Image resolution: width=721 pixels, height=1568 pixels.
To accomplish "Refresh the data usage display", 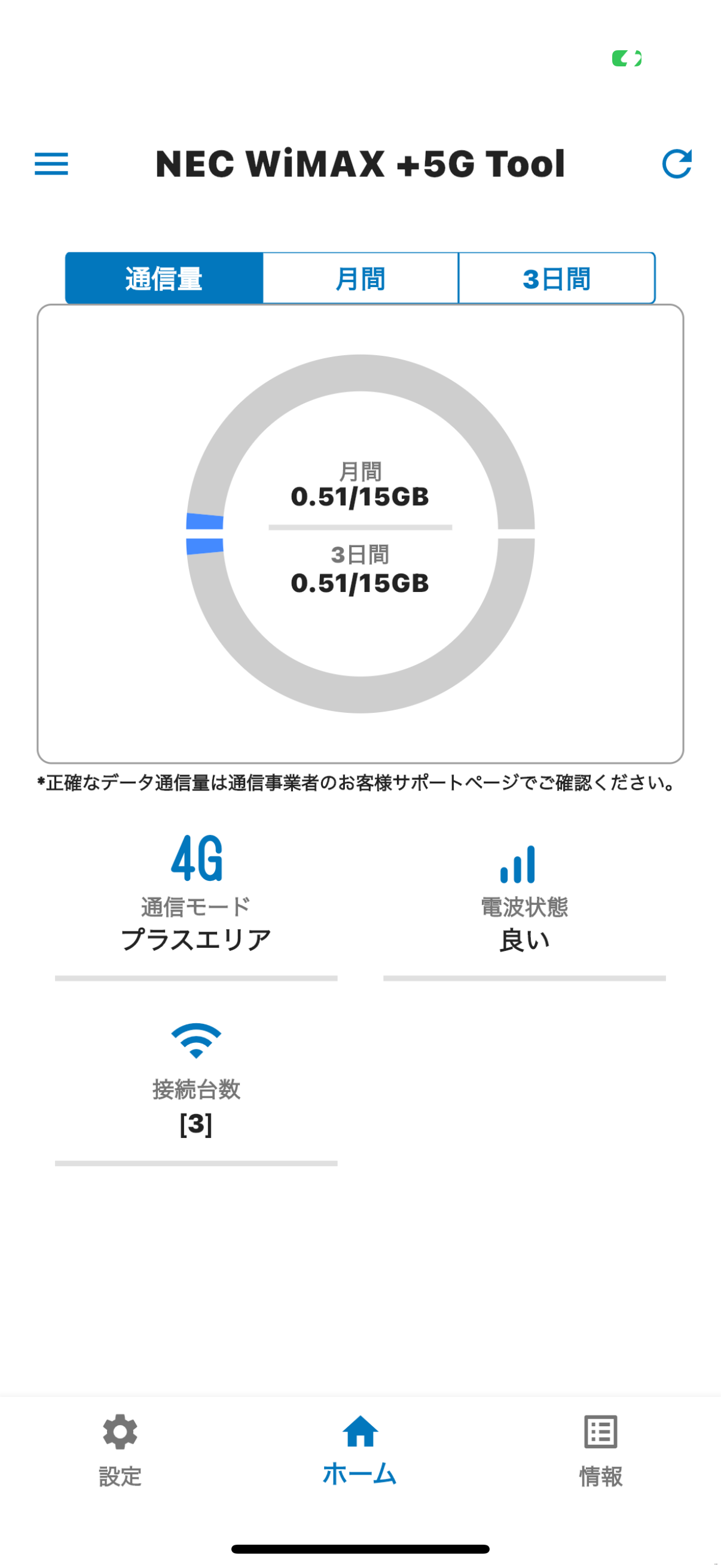I will tap(679, 164).
